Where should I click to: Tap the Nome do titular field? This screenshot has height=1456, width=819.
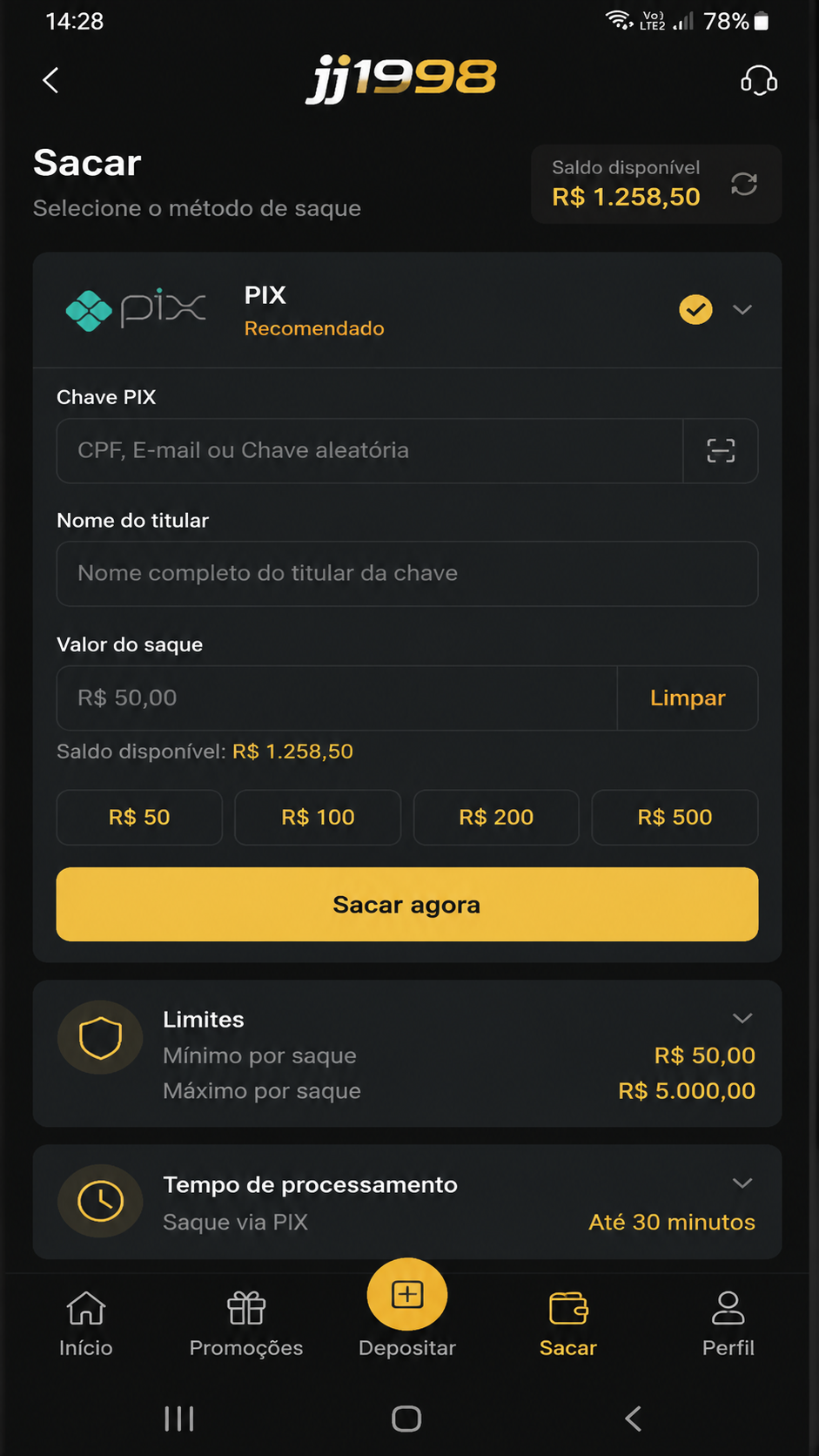[x=407, y=574]
